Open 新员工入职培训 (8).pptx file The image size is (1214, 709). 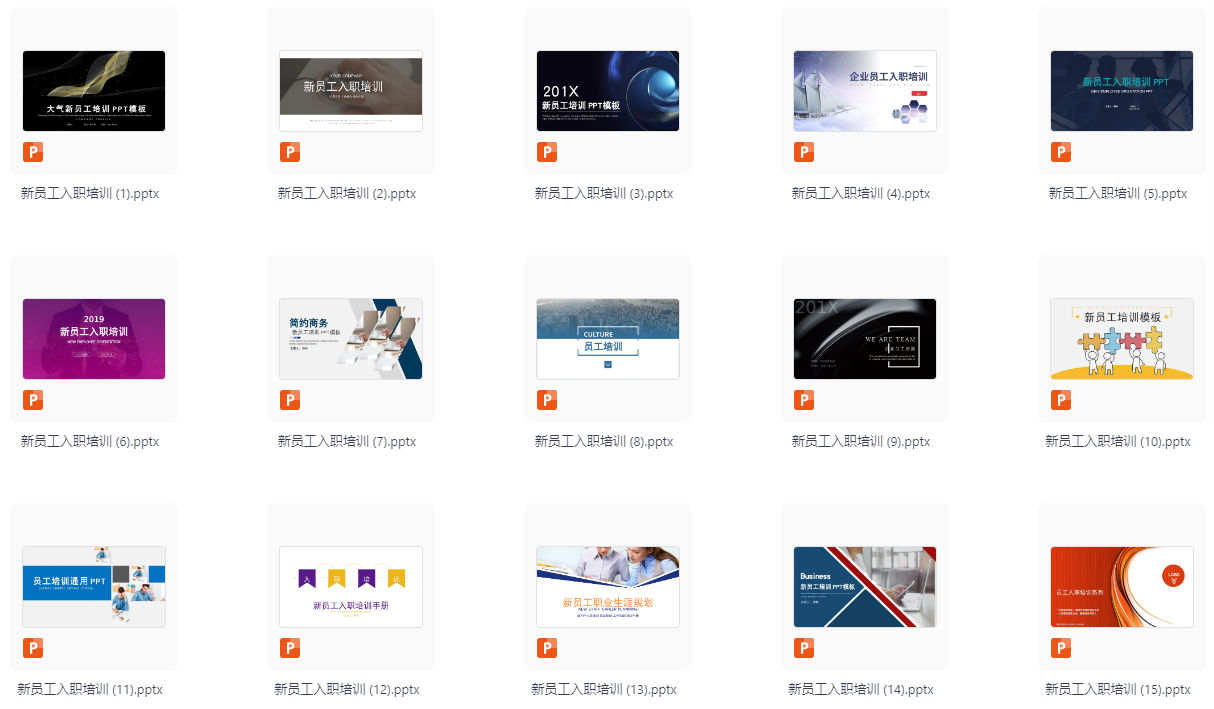pos(608,339)
